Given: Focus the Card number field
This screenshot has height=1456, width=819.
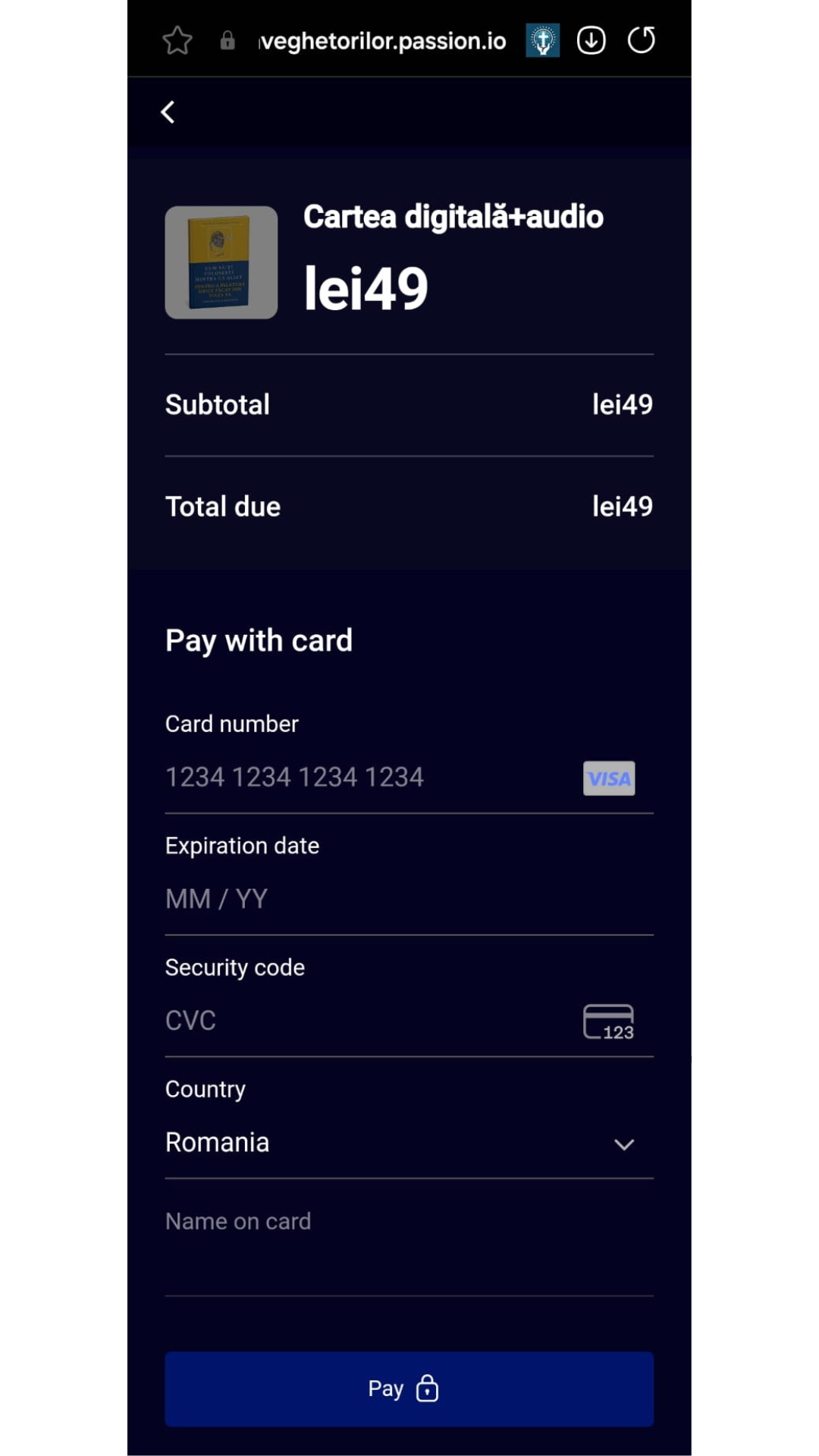Looking at the screenshot, I should coord(409,777).
